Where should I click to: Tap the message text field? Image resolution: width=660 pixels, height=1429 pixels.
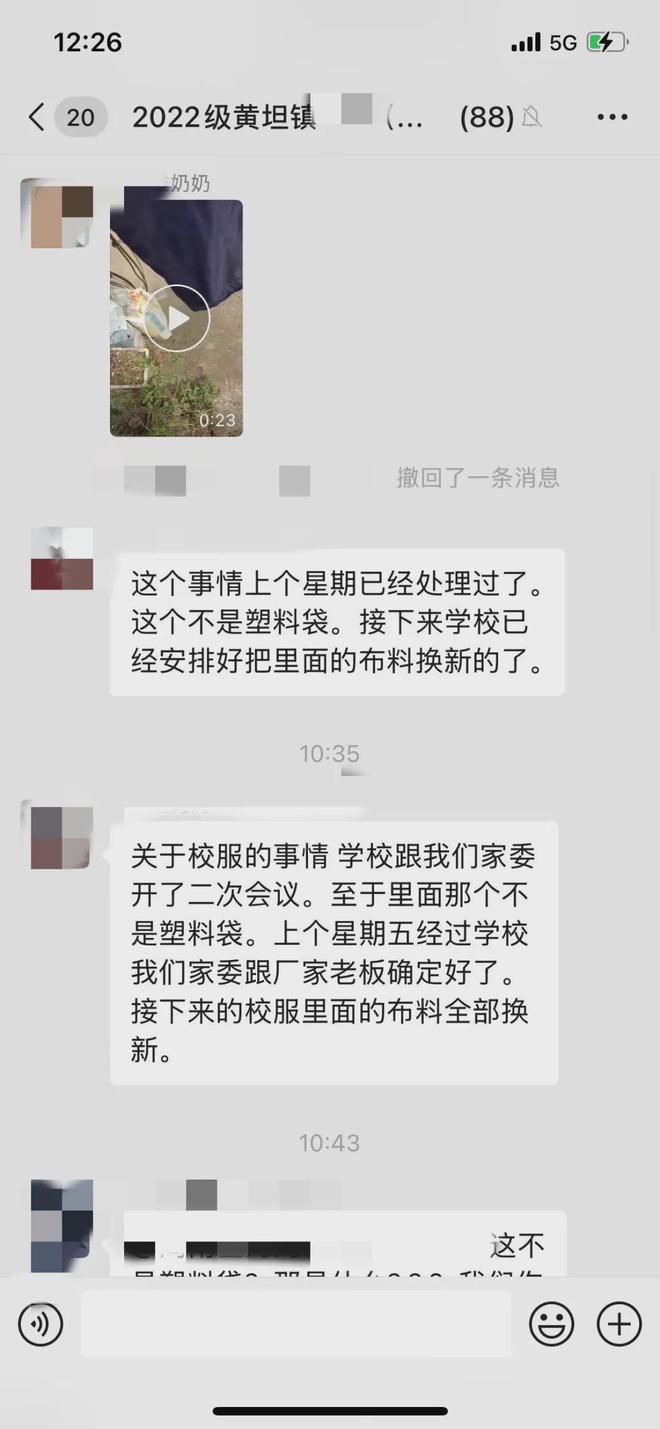(296, 1324)
